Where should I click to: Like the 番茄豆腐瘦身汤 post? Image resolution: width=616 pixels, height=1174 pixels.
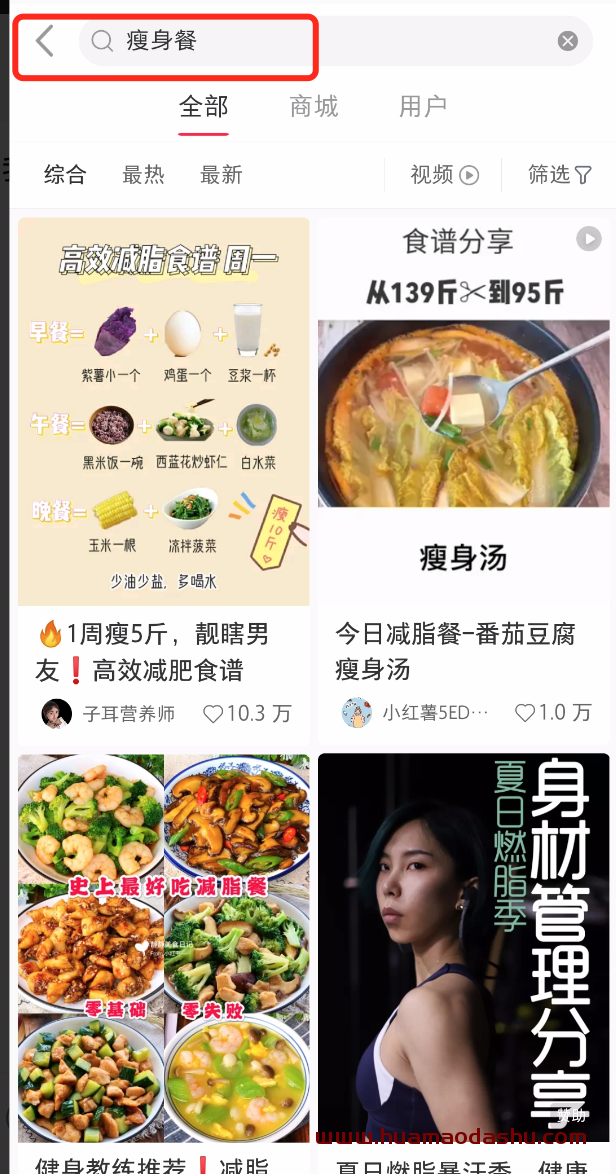[x=553, y=712]
